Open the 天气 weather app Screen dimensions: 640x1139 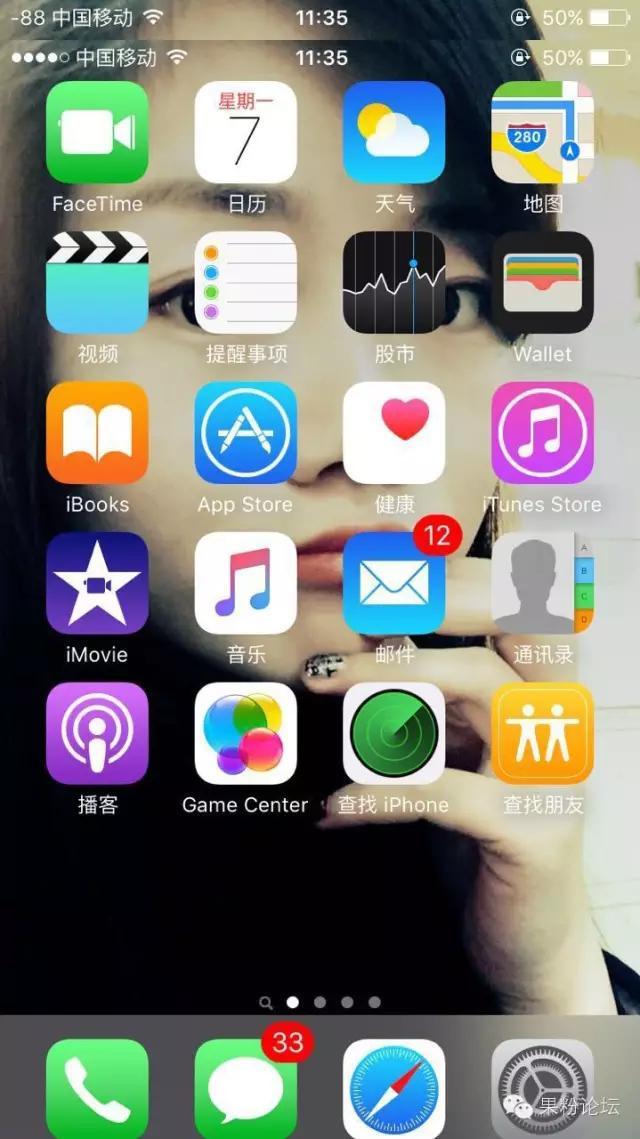tap(394, 132)
